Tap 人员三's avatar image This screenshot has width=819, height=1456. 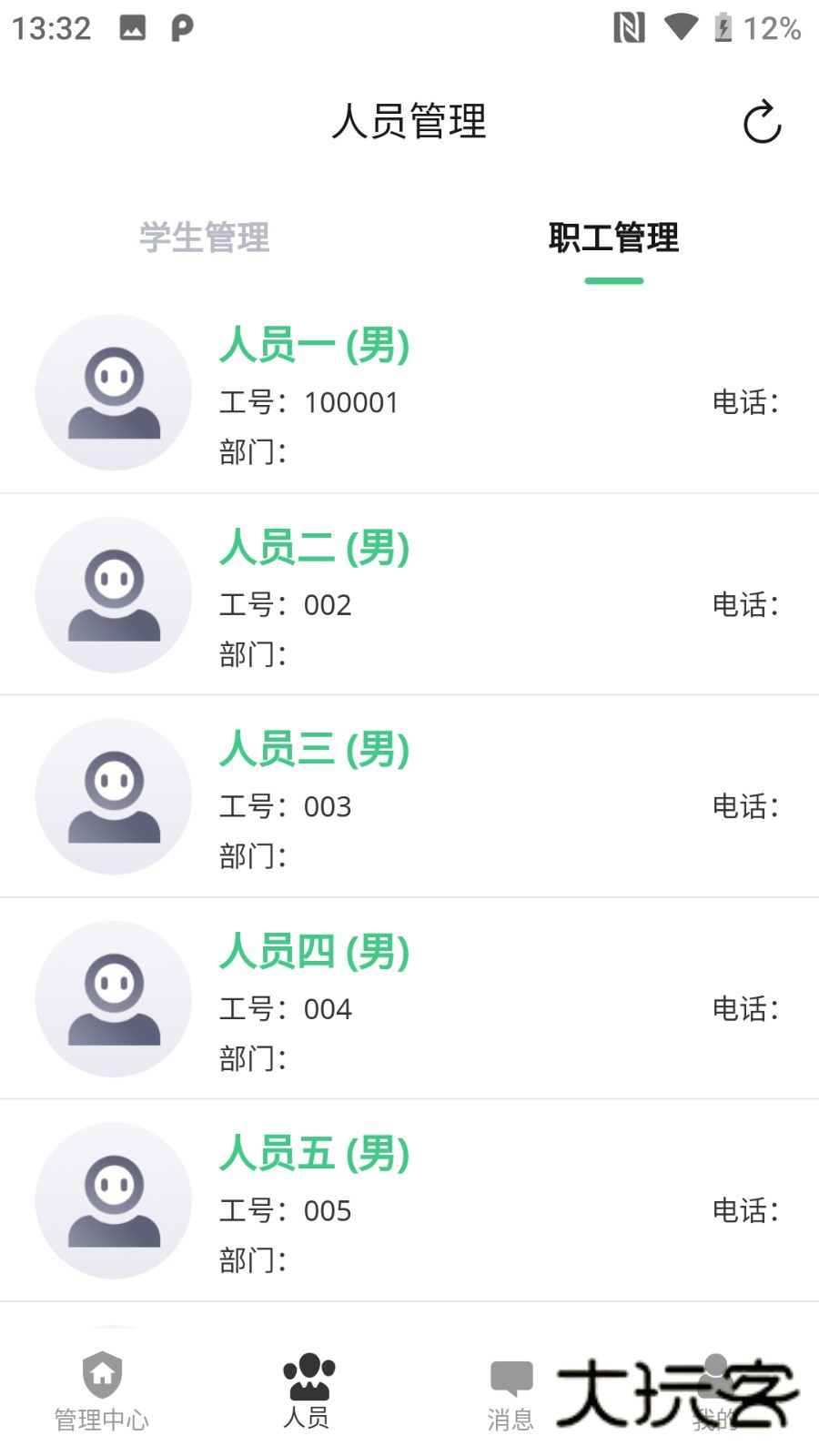113,796
